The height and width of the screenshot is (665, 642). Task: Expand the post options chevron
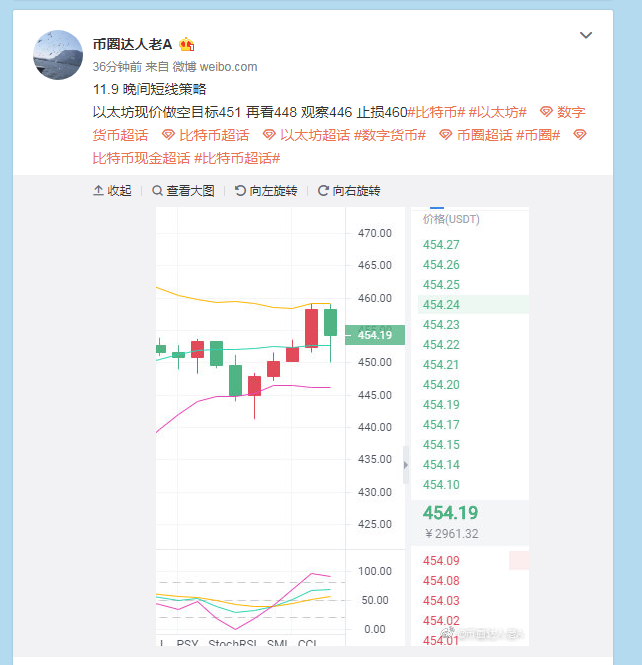[x=587, y=36]
